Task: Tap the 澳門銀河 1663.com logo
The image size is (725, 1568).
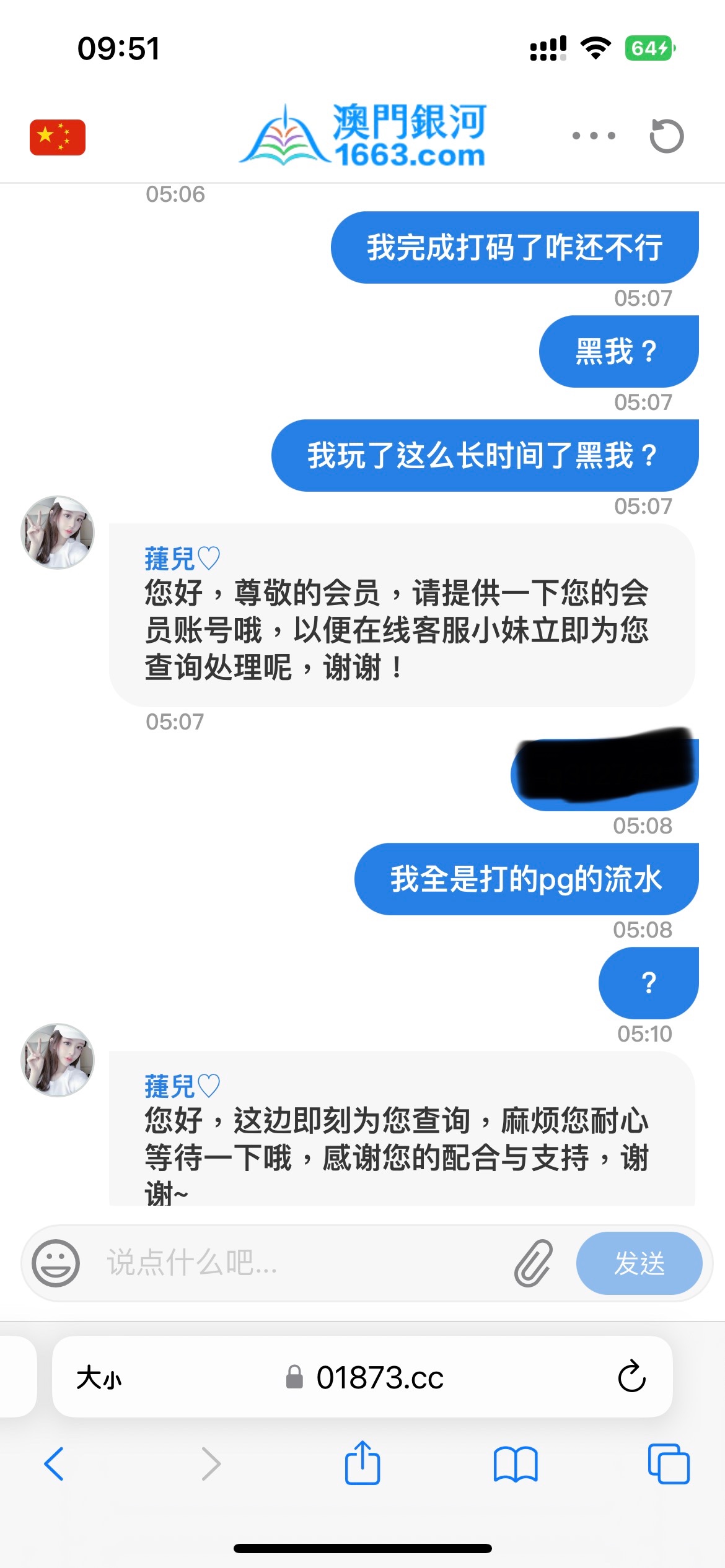Action: pyautogui.click(x=366, y=137)
